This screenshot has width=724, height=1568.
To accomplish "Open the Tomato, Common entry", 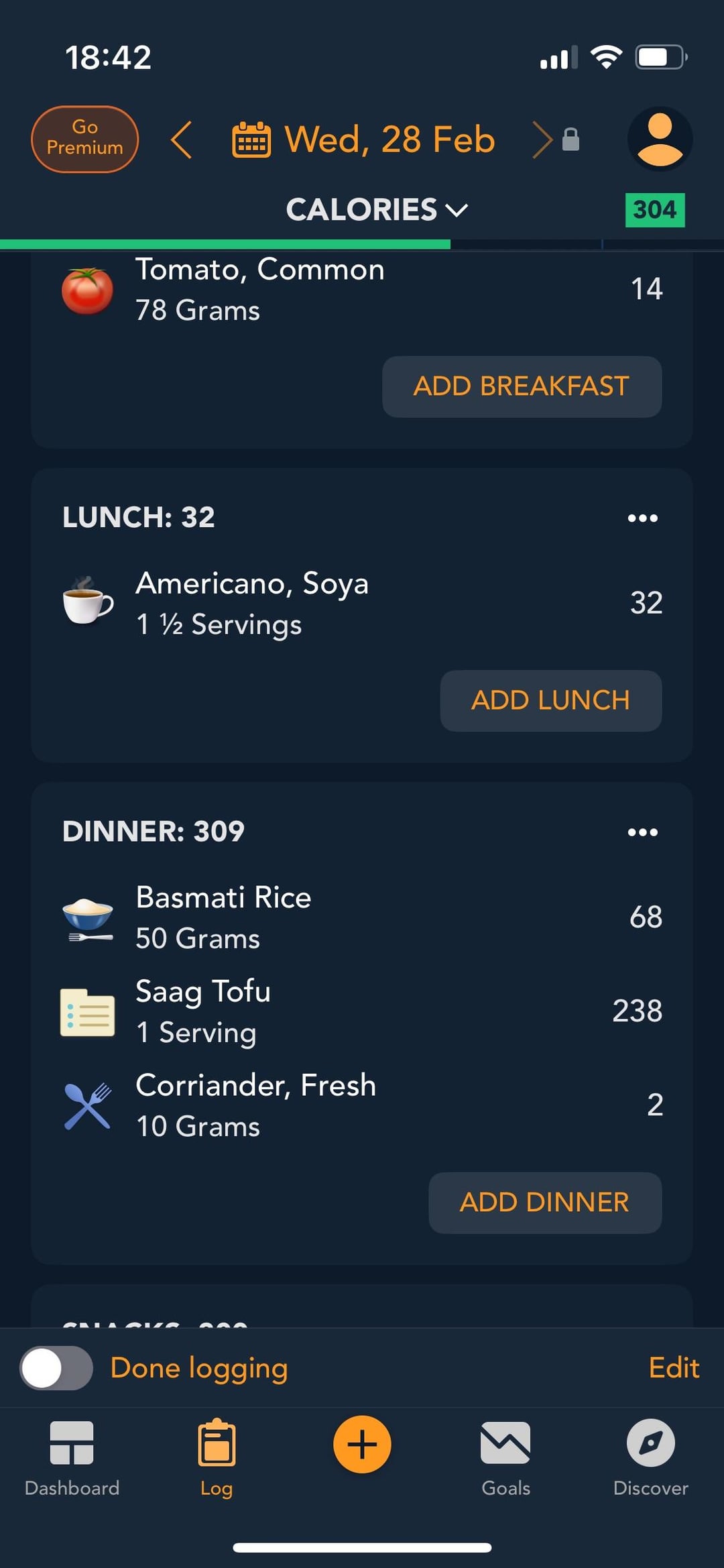I will pyautogui.click(x=362, y=290).
